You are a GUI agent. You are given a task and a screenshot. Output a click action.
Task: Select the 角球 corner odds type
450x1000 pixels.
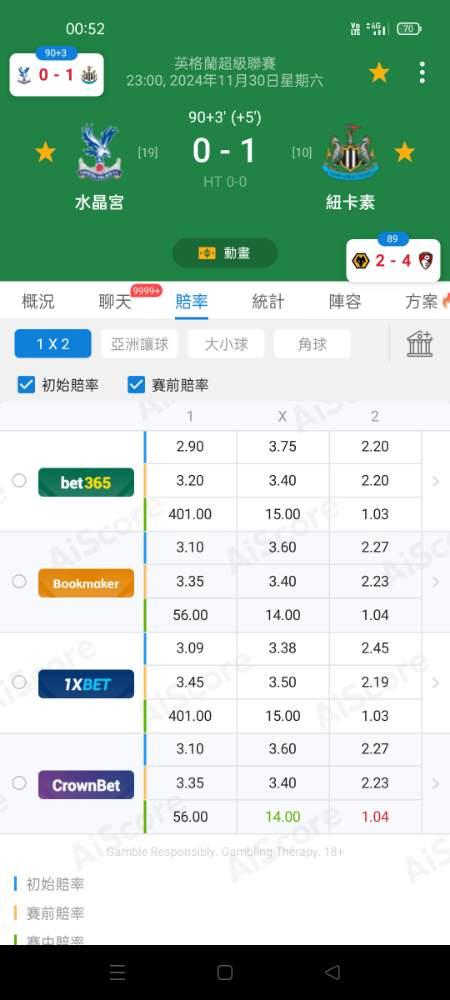312,344
